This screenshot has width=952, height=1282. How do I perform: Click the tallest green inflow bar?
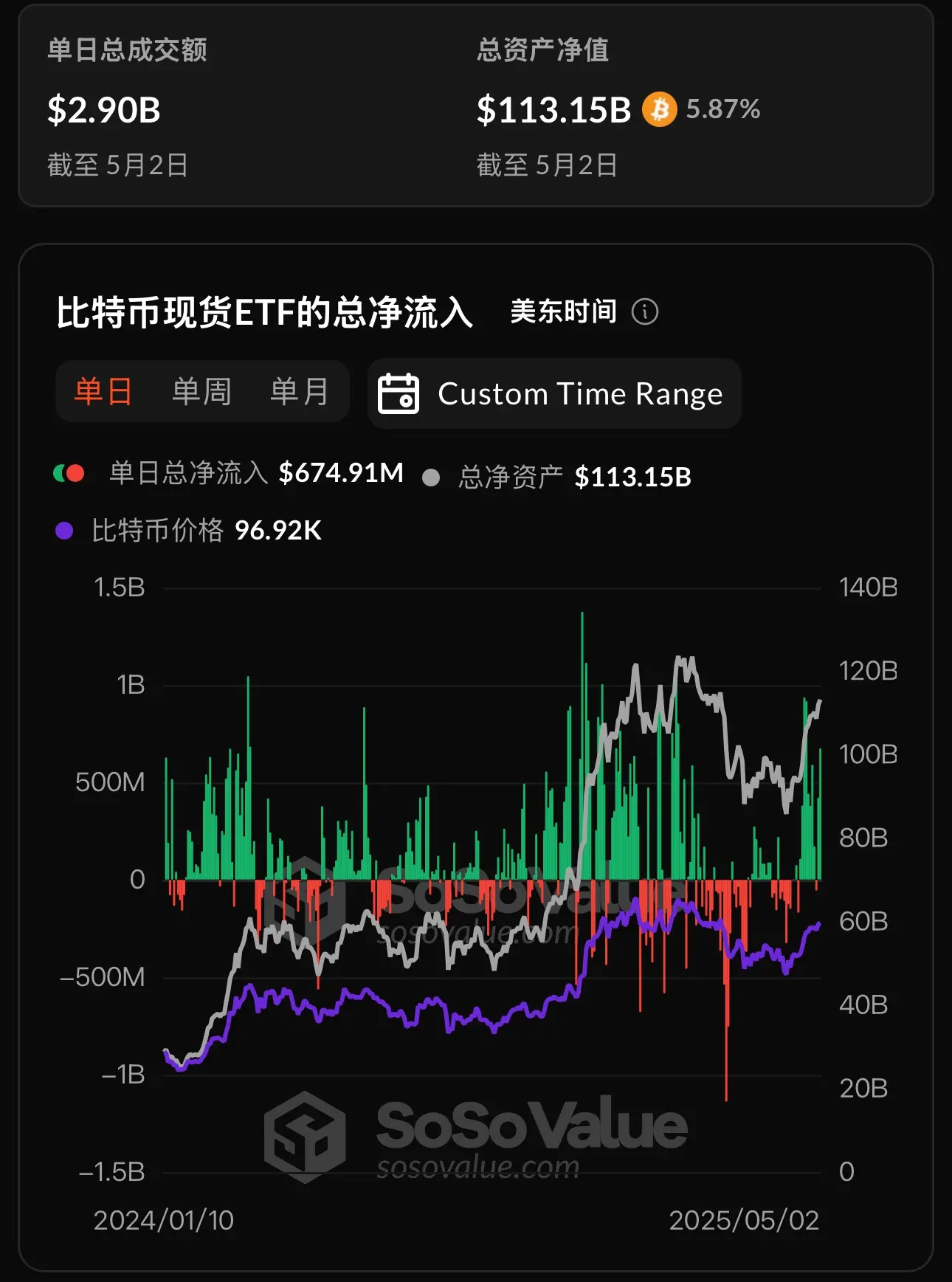point(583,738)
